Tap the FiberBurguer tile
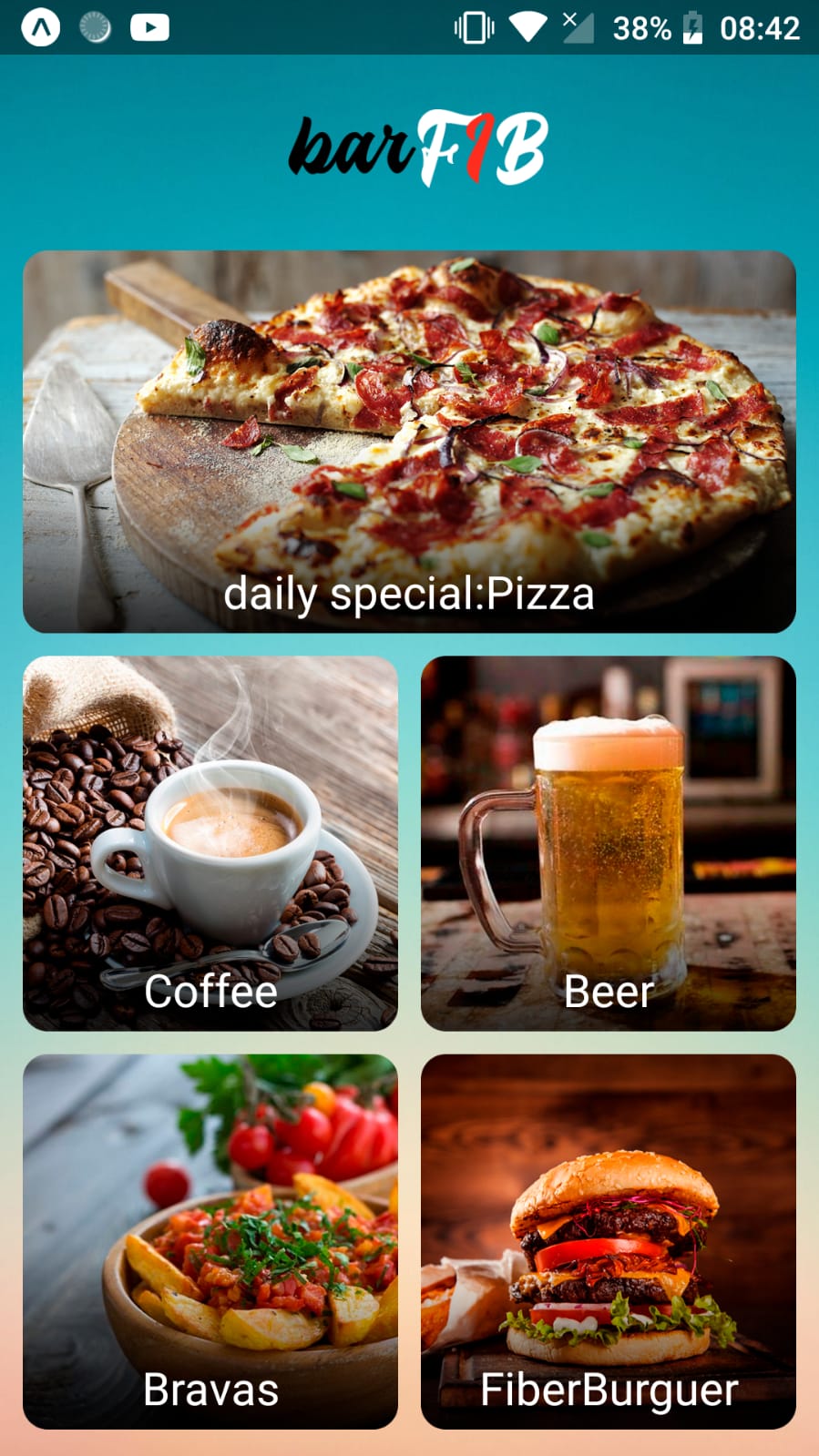This screenshot has width=819, height=1456. 608,1241
